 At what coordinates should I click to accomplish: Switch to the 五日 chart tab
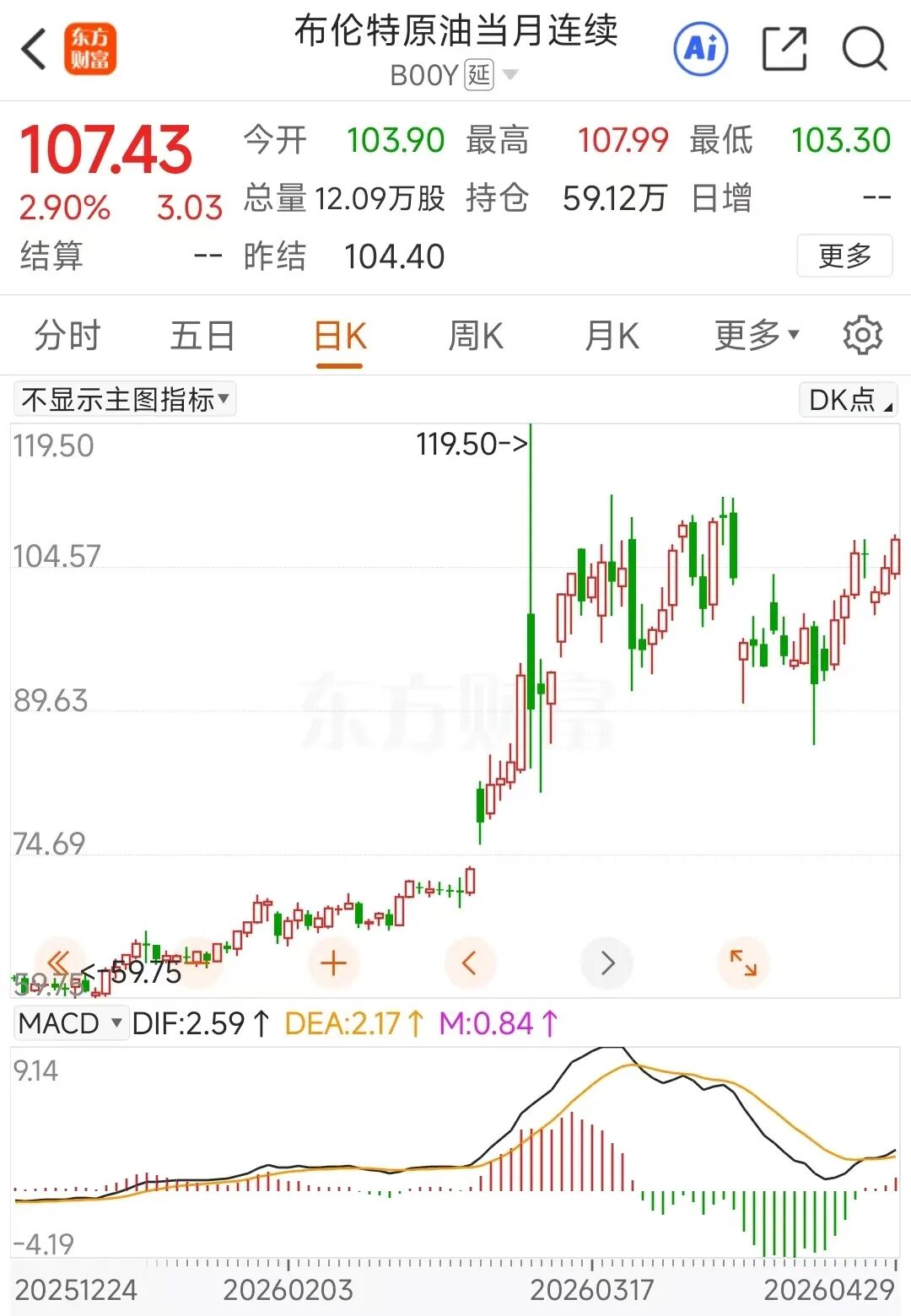pos(202,335)
